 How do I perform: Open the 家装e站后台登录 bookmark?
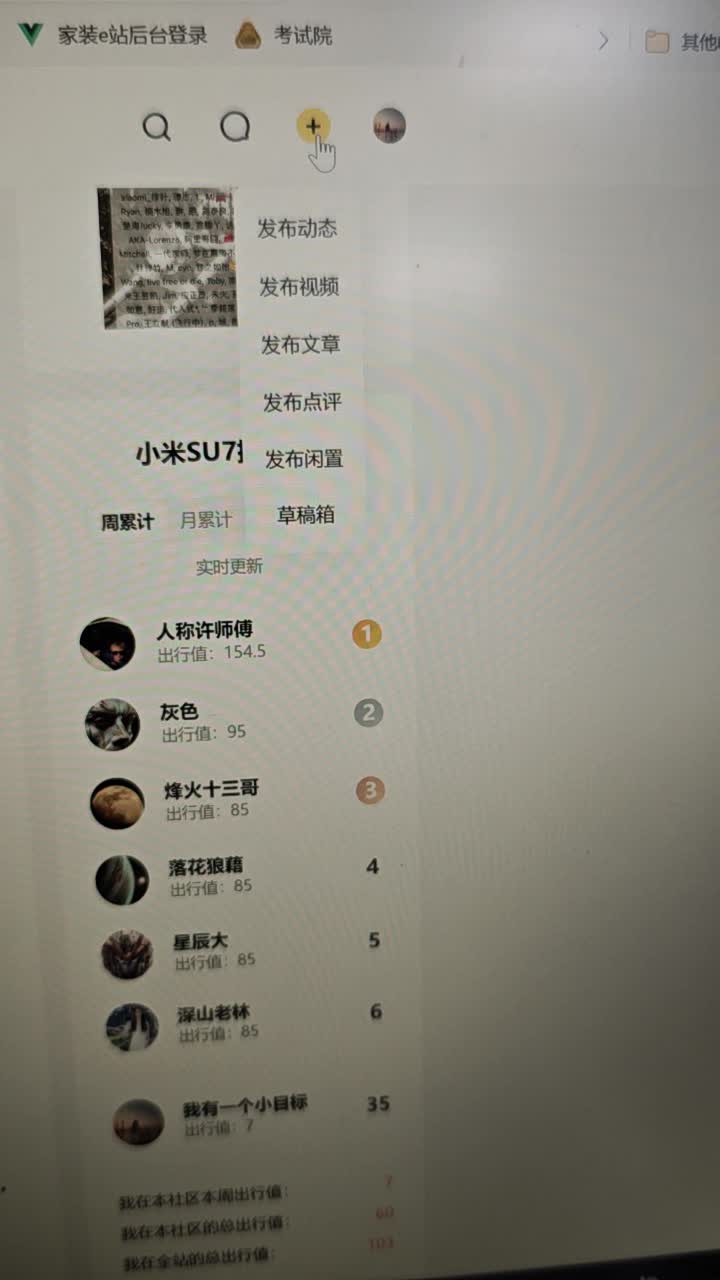pyautogui.click(x=114, y=36)
